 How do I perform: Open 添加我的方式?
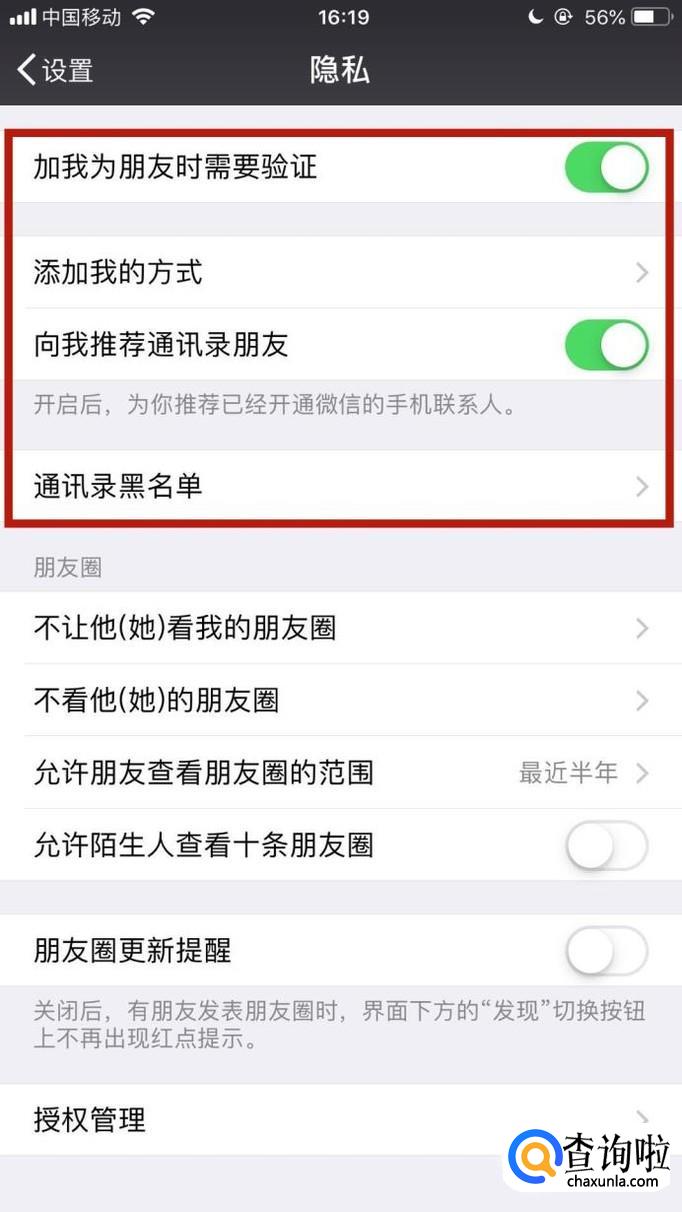[x=340, y=272]
